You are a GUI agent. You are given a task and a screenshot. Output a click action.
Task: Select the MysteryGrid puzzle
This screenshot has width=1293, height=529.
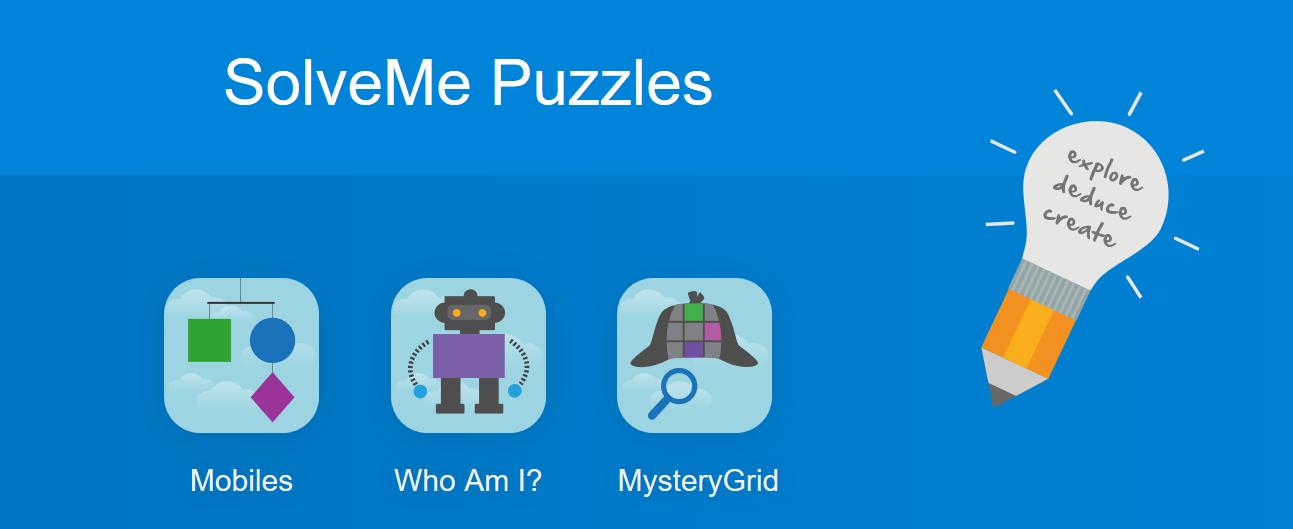[x=694, y=356]
